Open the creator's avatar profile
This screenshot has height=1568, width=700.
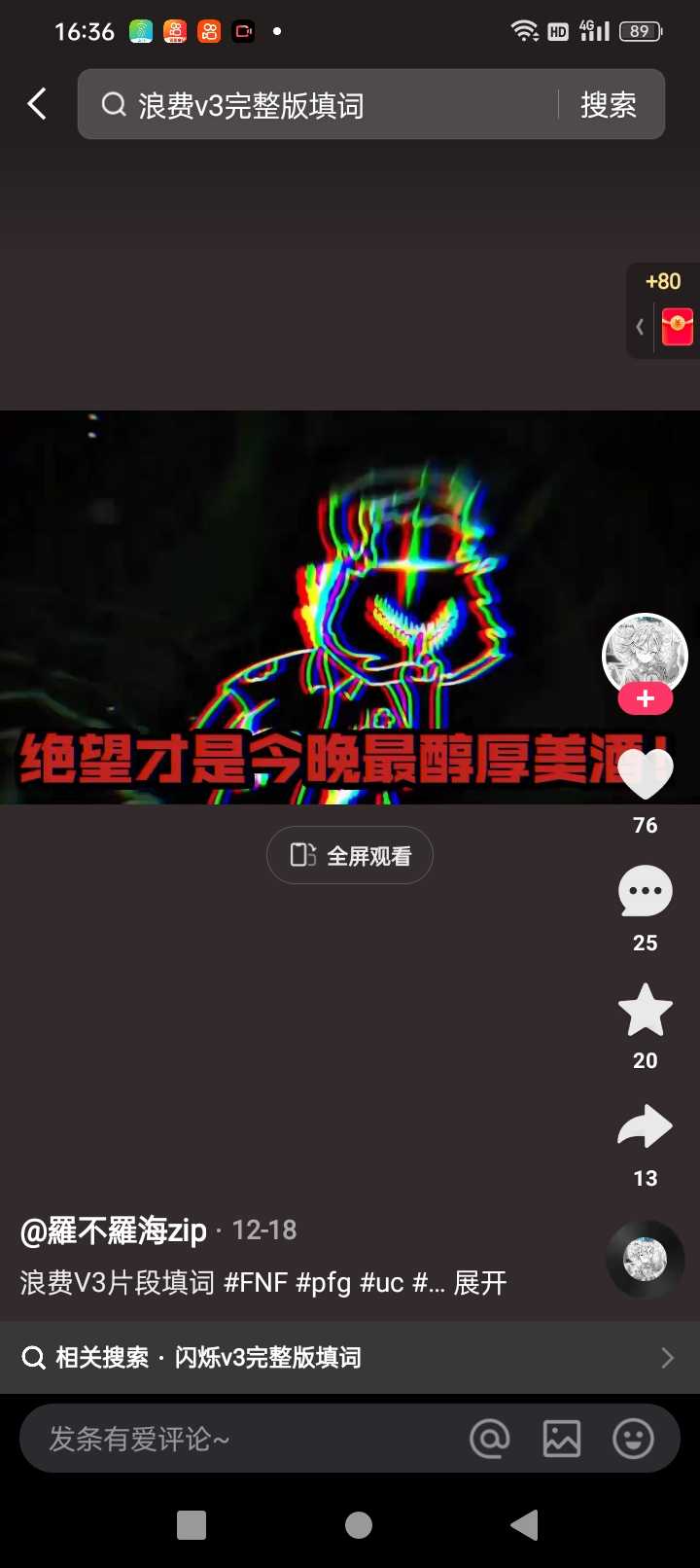pyautogui.click(x=645, y=654)
